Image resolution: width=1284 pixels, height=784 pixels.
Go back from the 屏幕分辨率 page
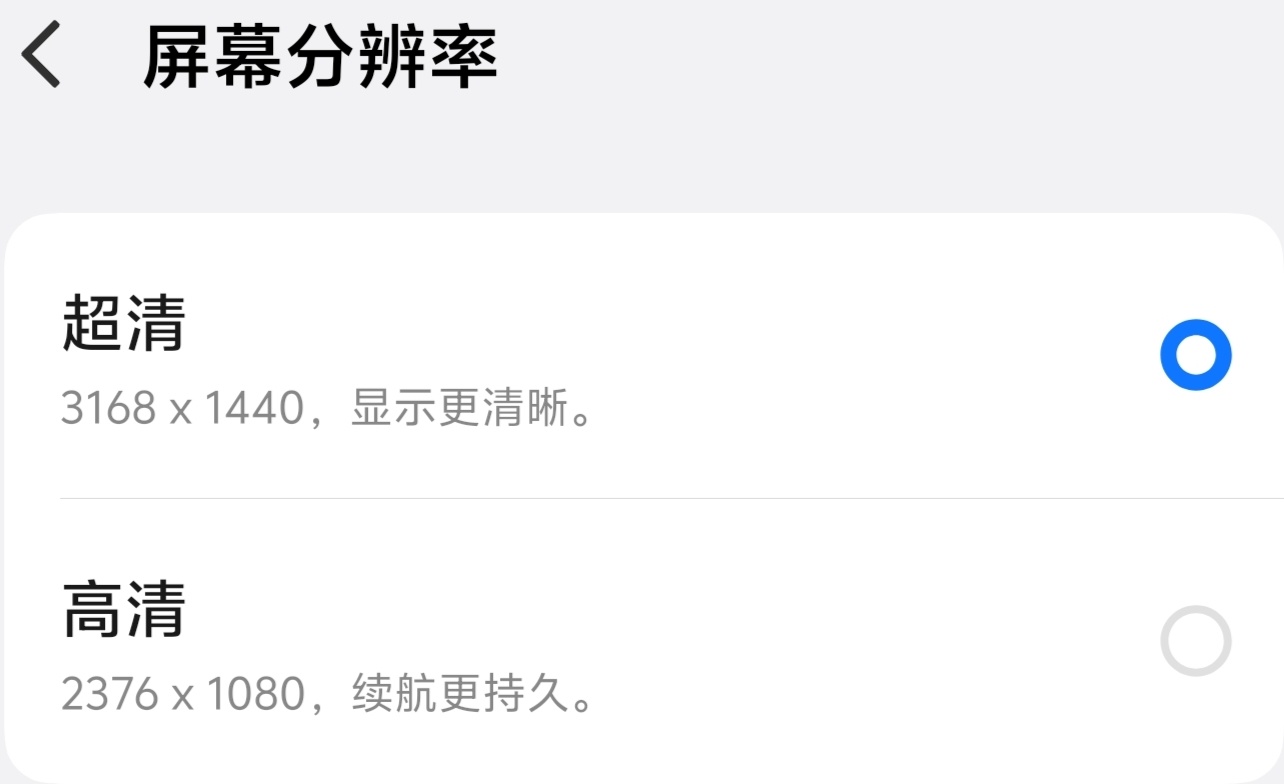pos(42,57)
